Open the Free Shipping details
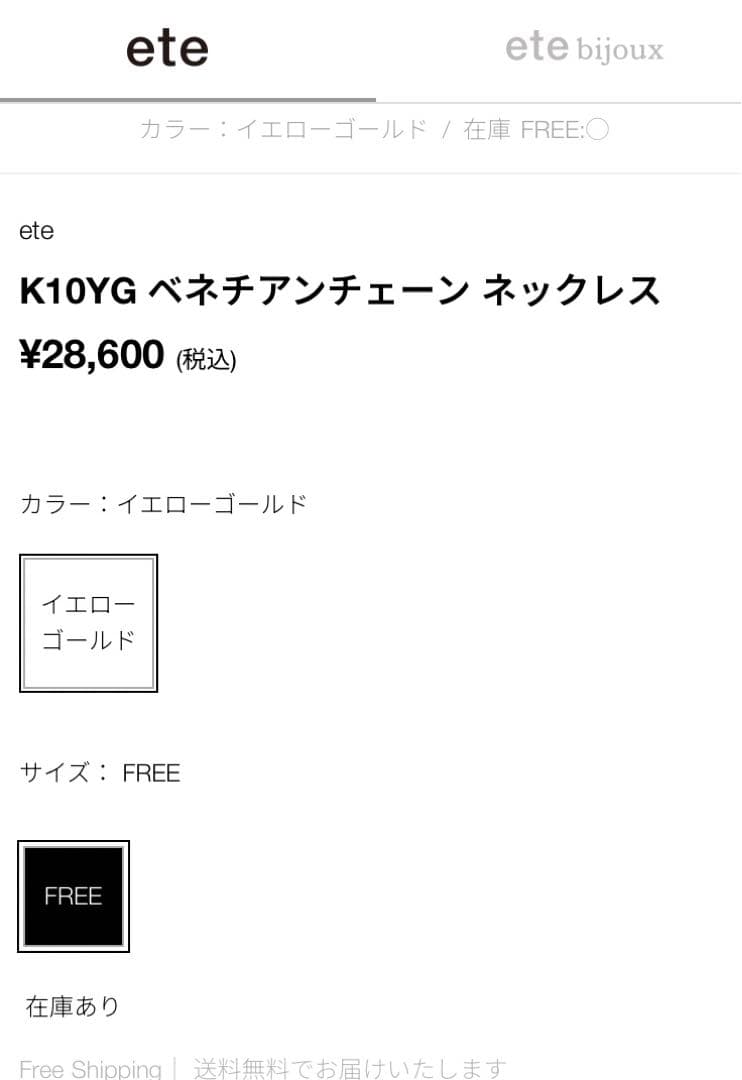The image size is (742, 1080). 92,1068
